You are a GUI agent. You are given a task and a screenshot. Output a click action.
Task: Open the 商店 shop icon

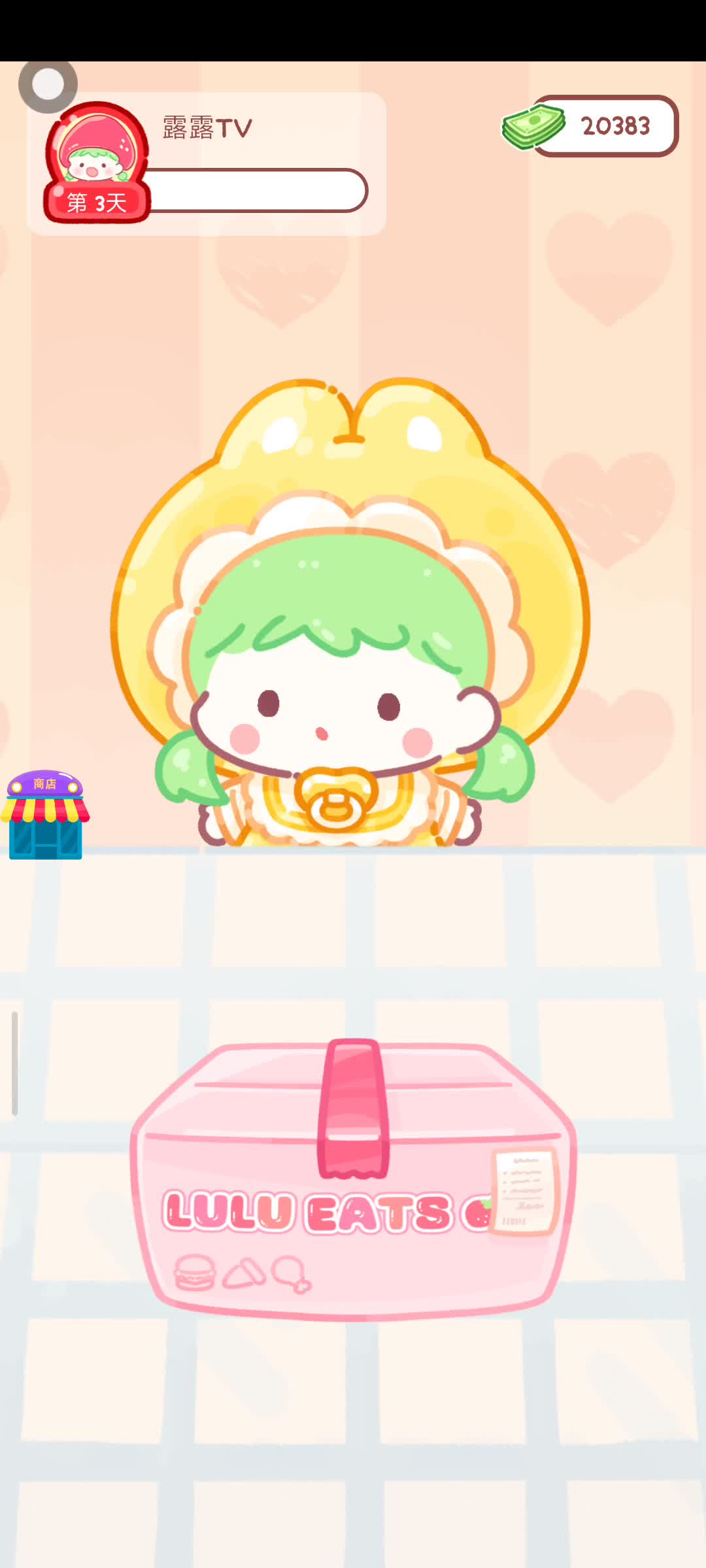44,815
